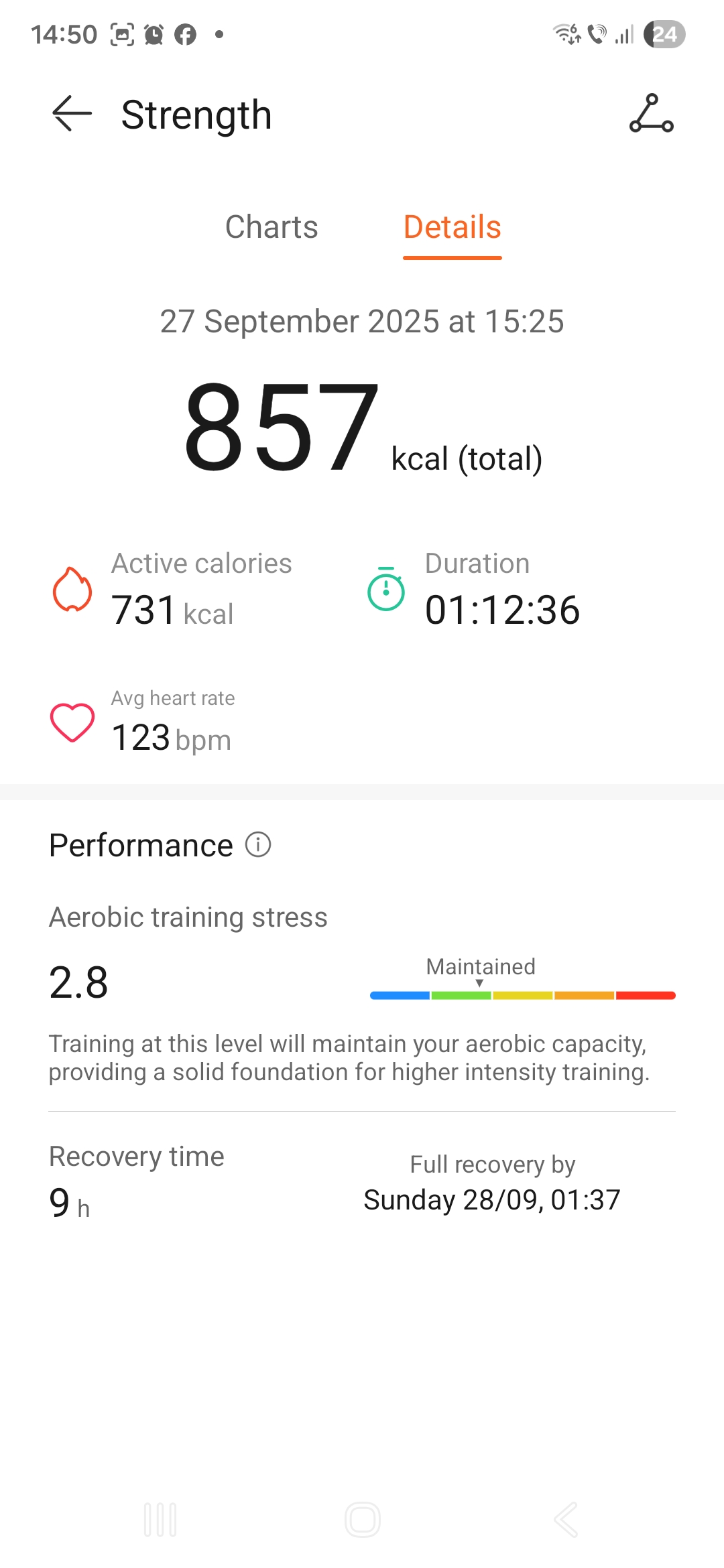Open recent apps from navigation bar
724x1568 pixels.
point(160,1520)
